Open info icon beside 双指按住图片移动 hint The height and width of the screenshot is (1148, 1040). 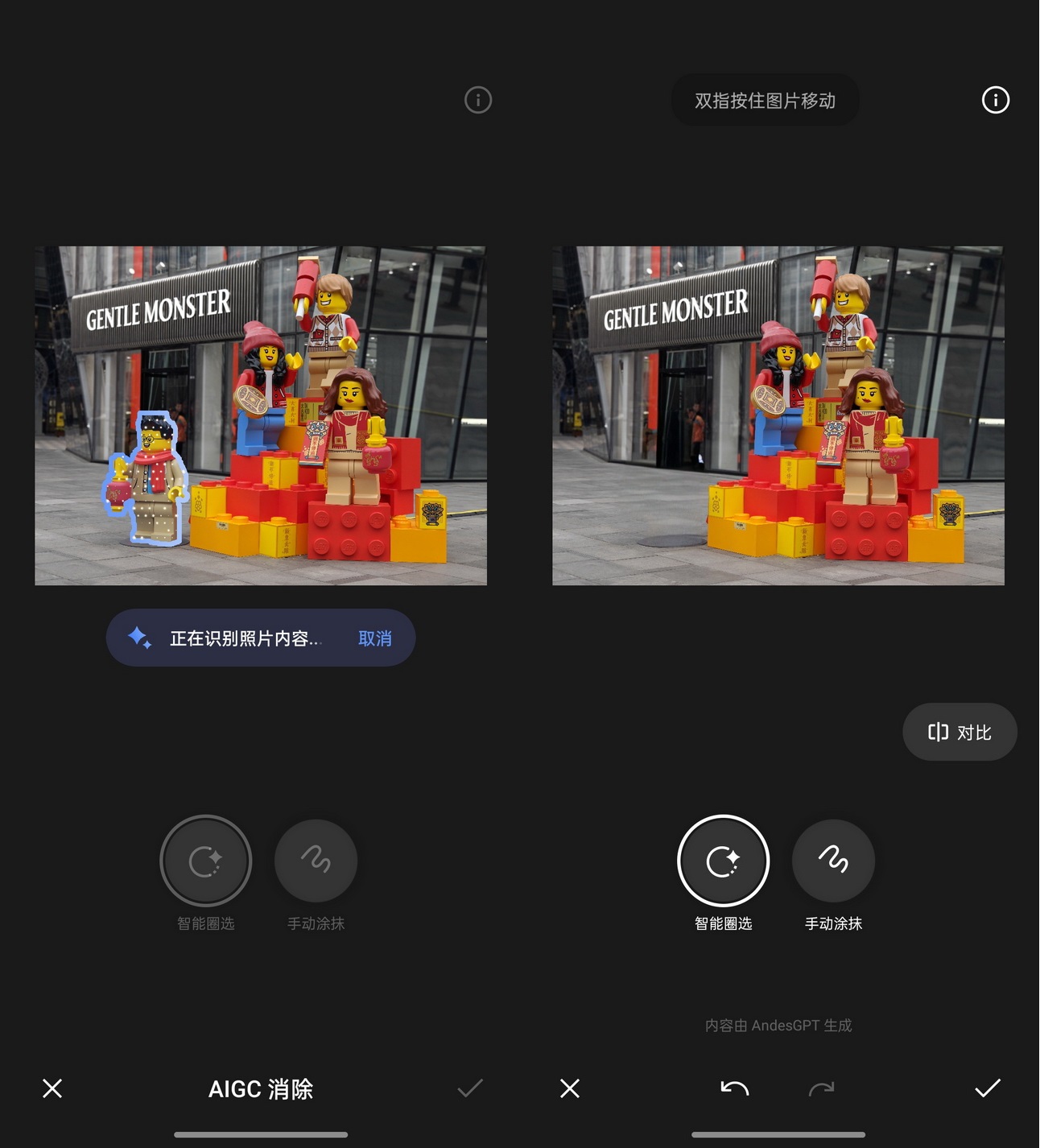(x=996, y=100)
